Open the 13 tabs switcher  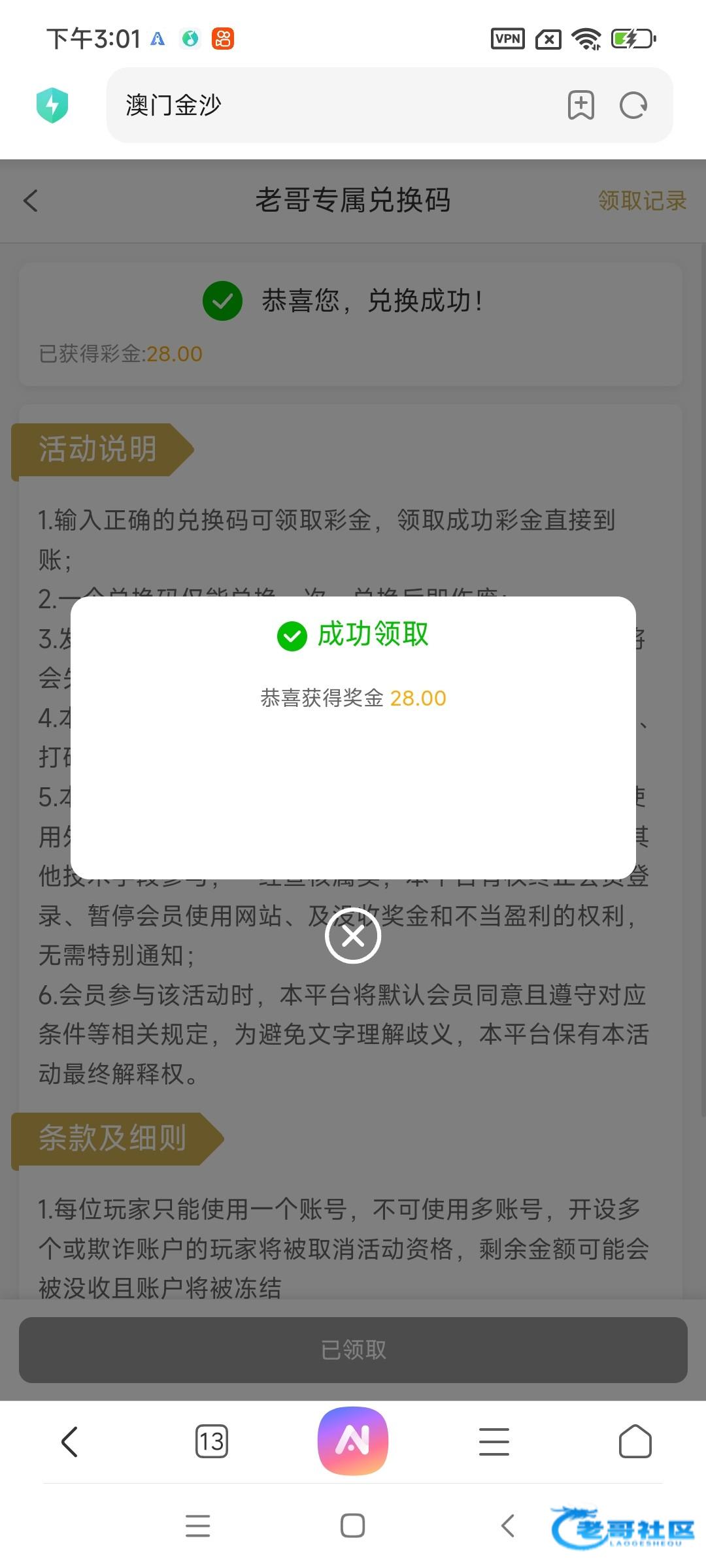[212, 1441]
